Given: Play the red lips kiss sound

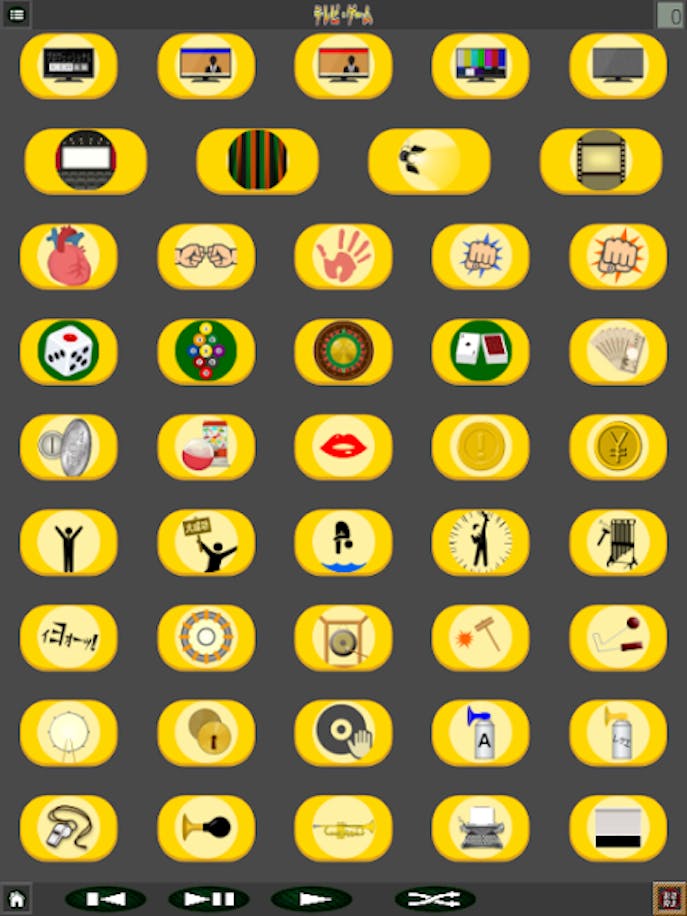Looking at the screenshot, I should [x=343, y=447].
